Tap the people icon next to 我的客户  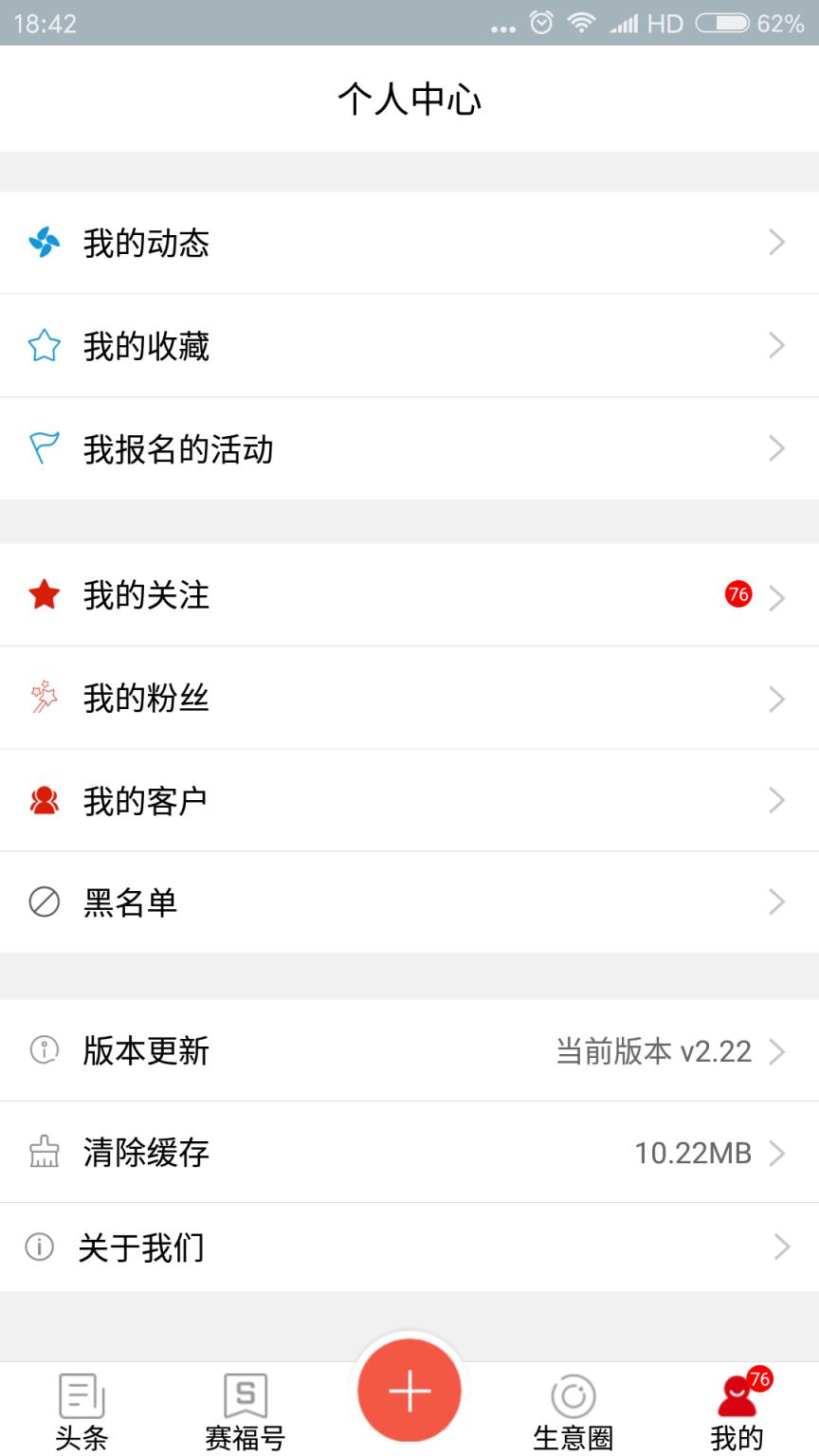(43, 800)
